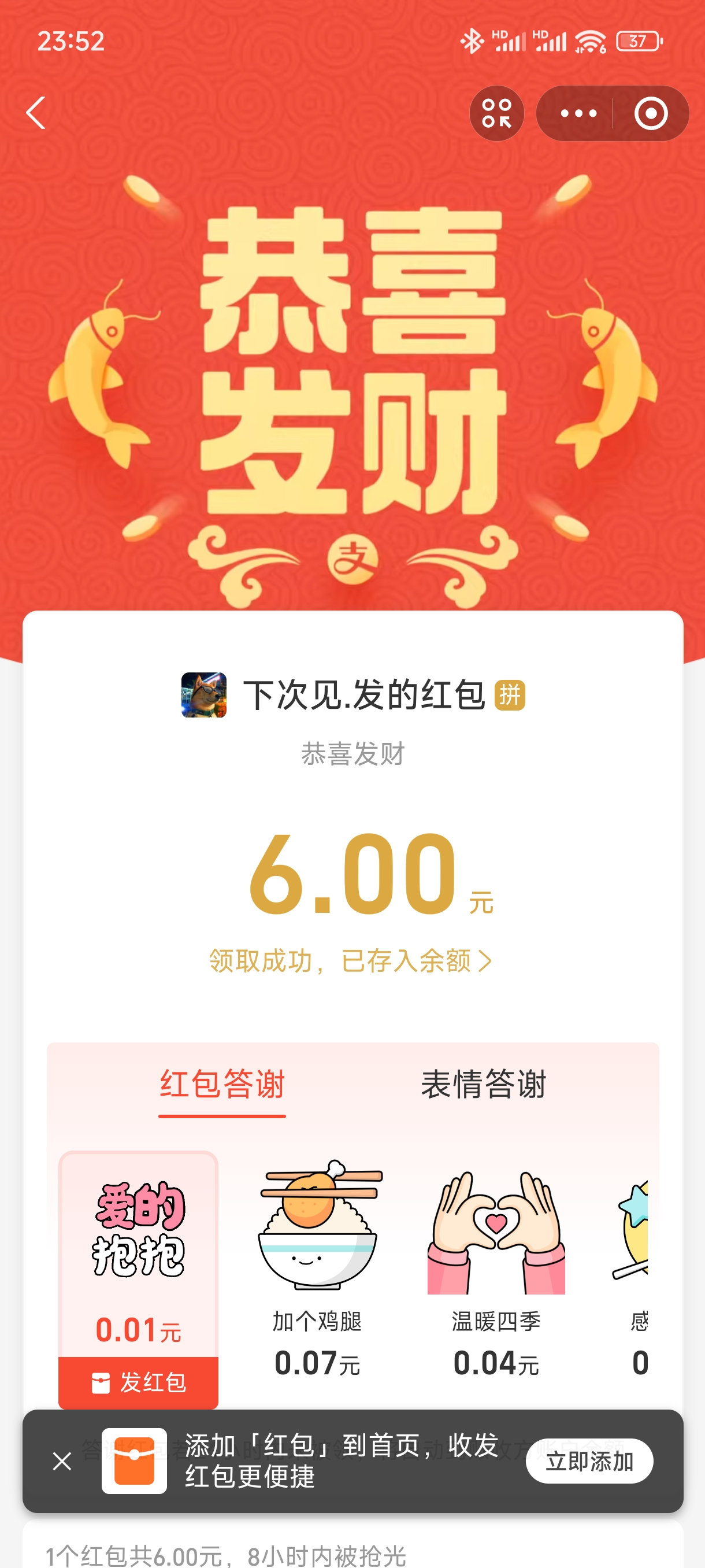
Task: Open the sender avatar of 下次见.
Action: coord(204,694)
